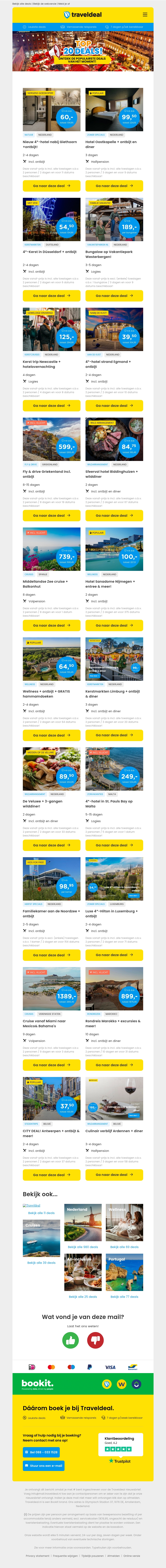Screen dimensions: 166x1568
Task: Open the Newcastle Kerst trip deal button
Action: click(x=52, y=405)
